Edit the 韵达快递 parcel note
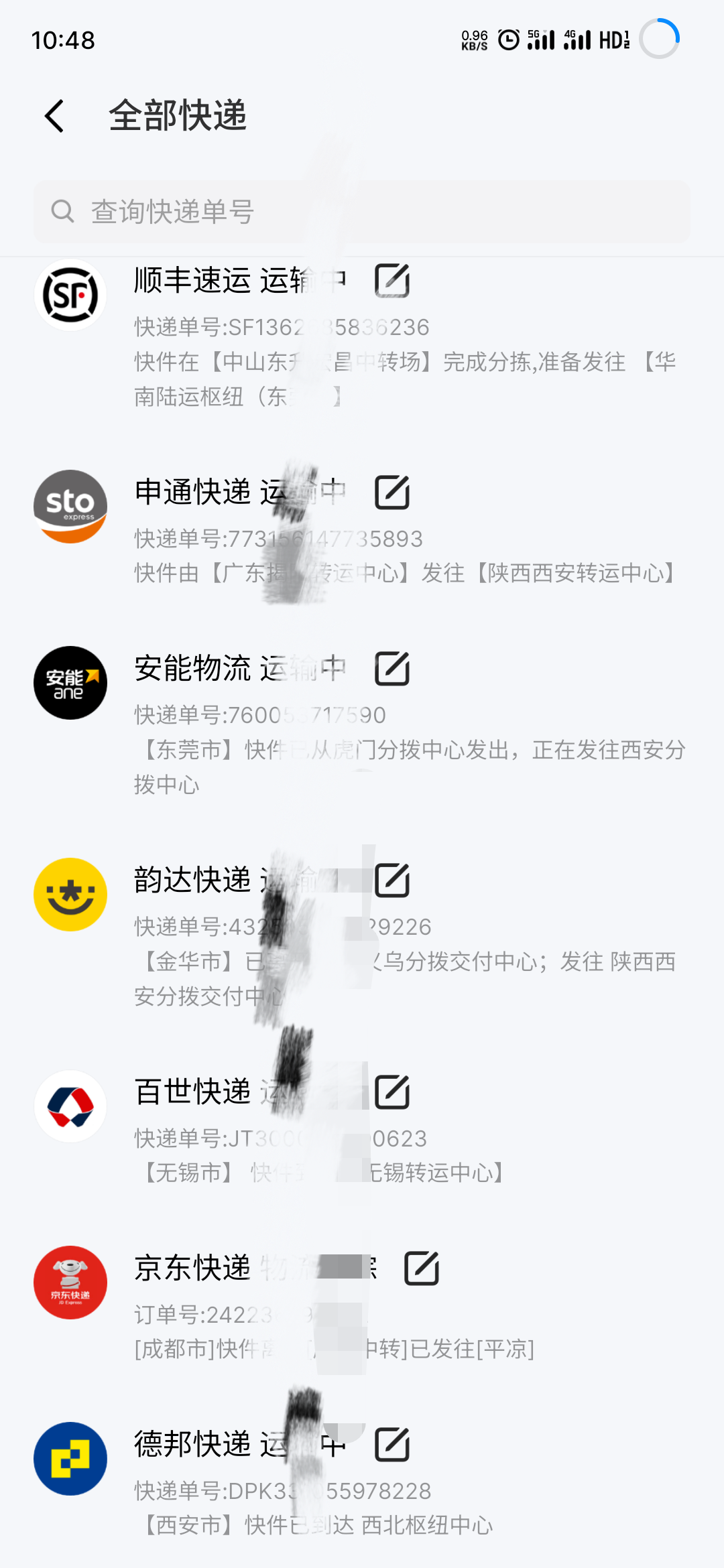 tap(392, 880)
